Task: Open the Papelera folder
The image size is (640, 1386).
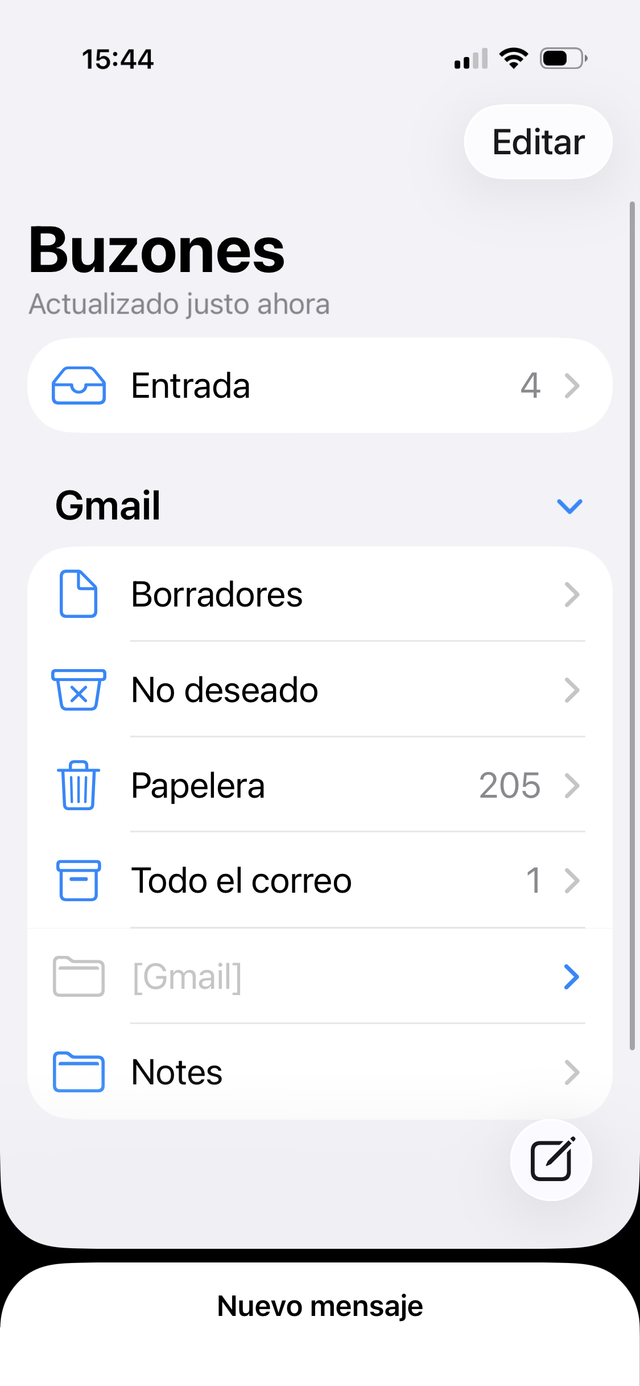Action: coord(319,786)
